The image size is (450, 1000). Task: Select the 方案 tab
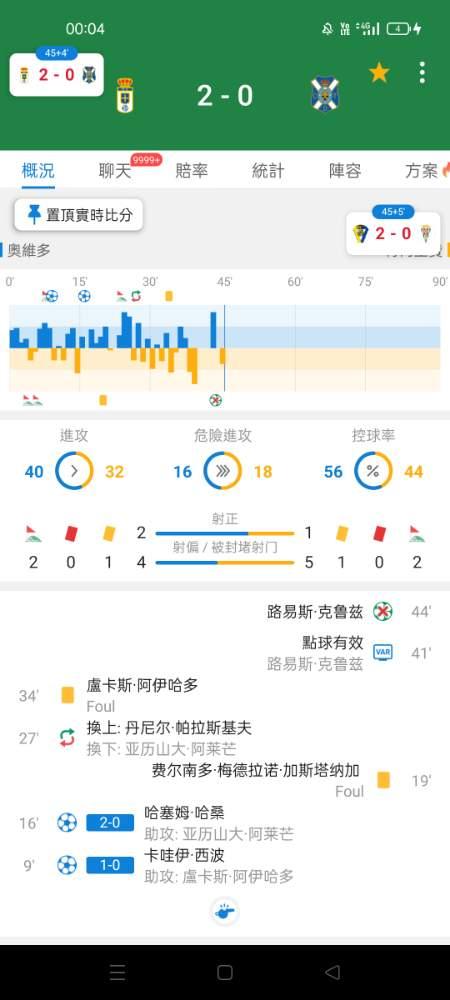[x=422, y=170]
